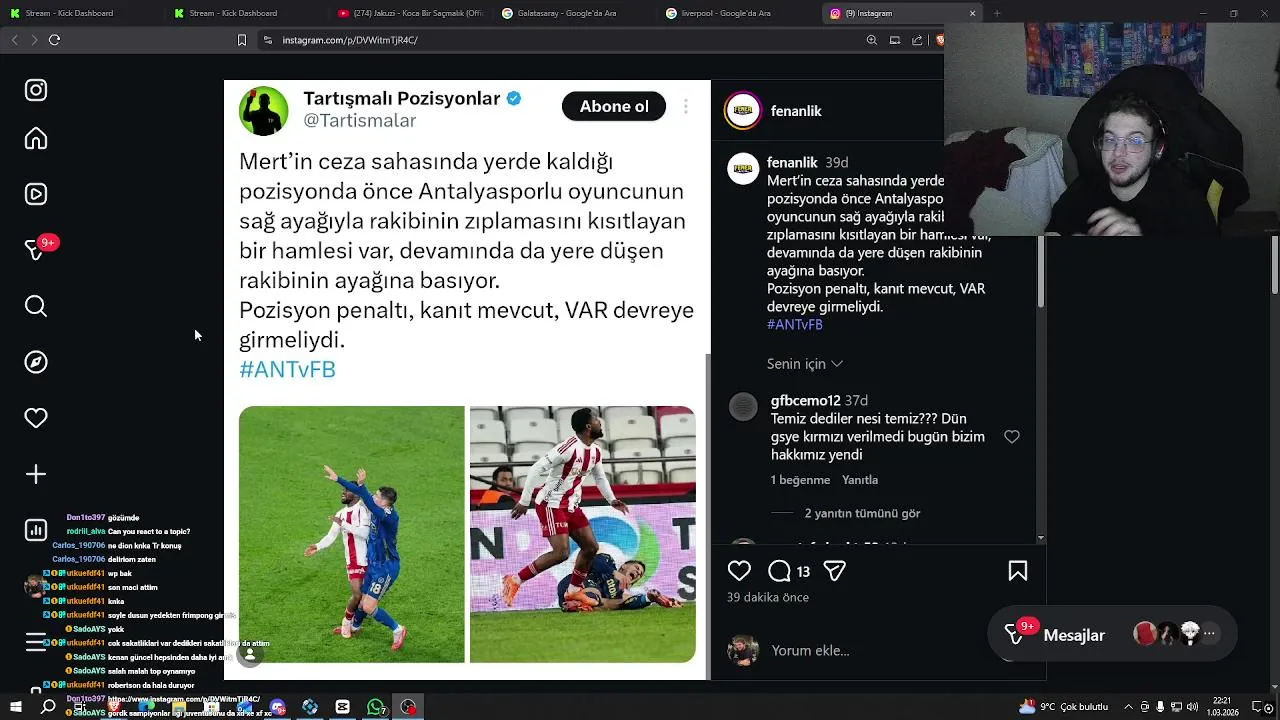Open Instagram search in the sidebar
Screen dimensions: 1280x720
[x=36, y=306]
